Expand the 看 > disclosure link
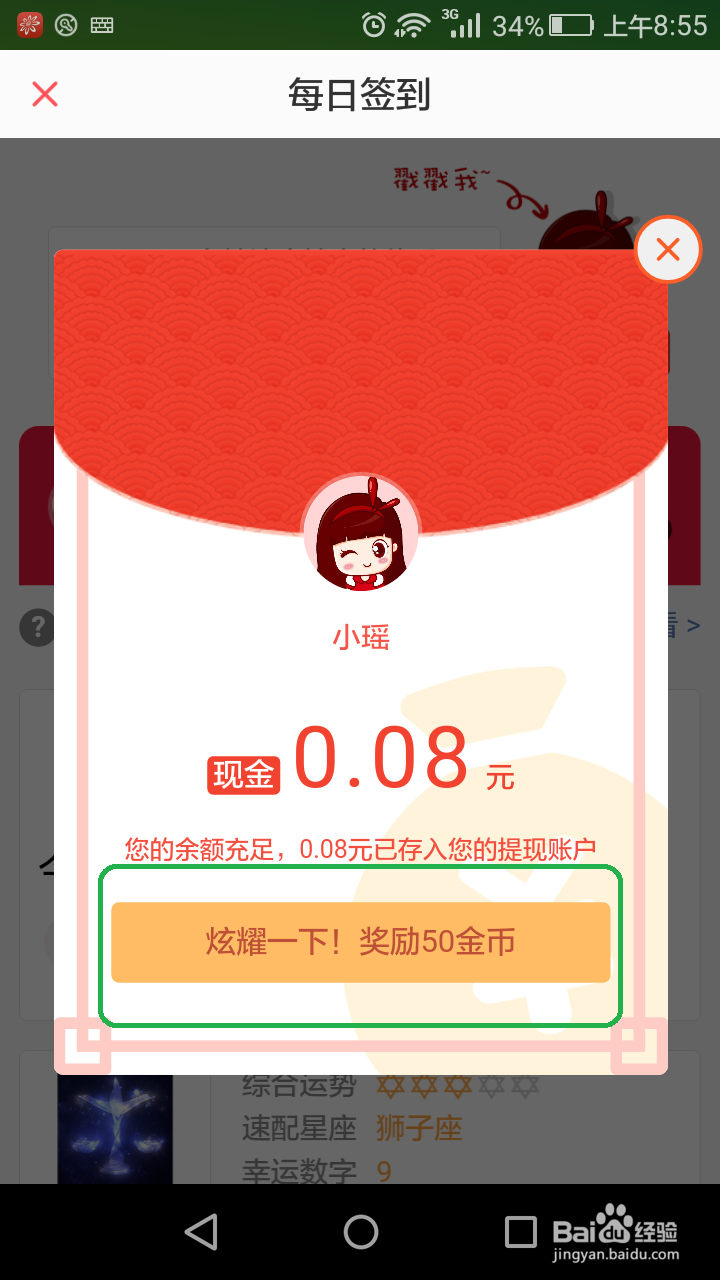This screenshot has width=720, height=1280. (x=688, y=625)
